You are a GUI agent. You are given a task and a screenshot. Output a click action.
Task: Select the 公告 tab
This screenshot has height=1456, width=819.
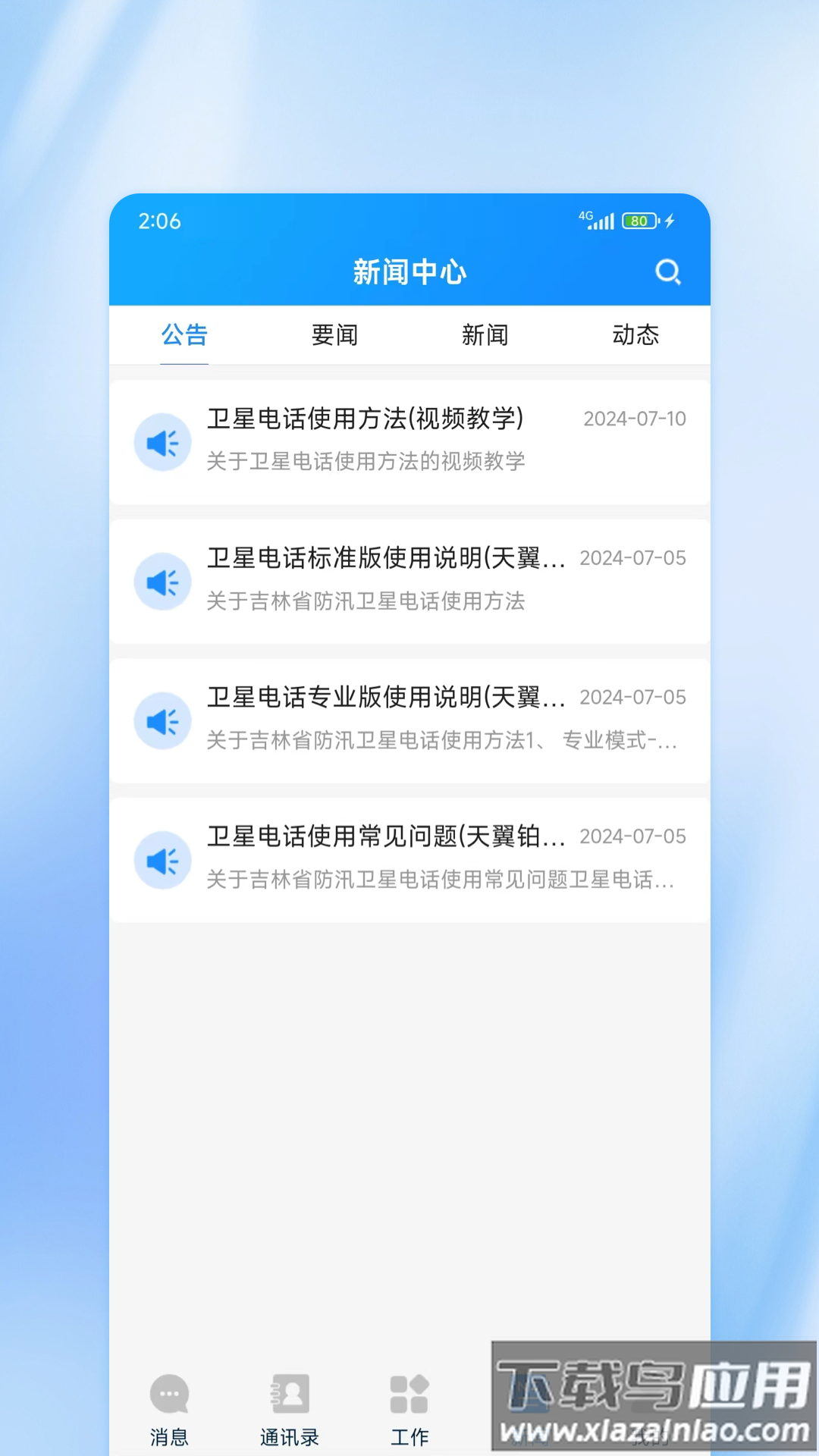(x=183, y=335)
